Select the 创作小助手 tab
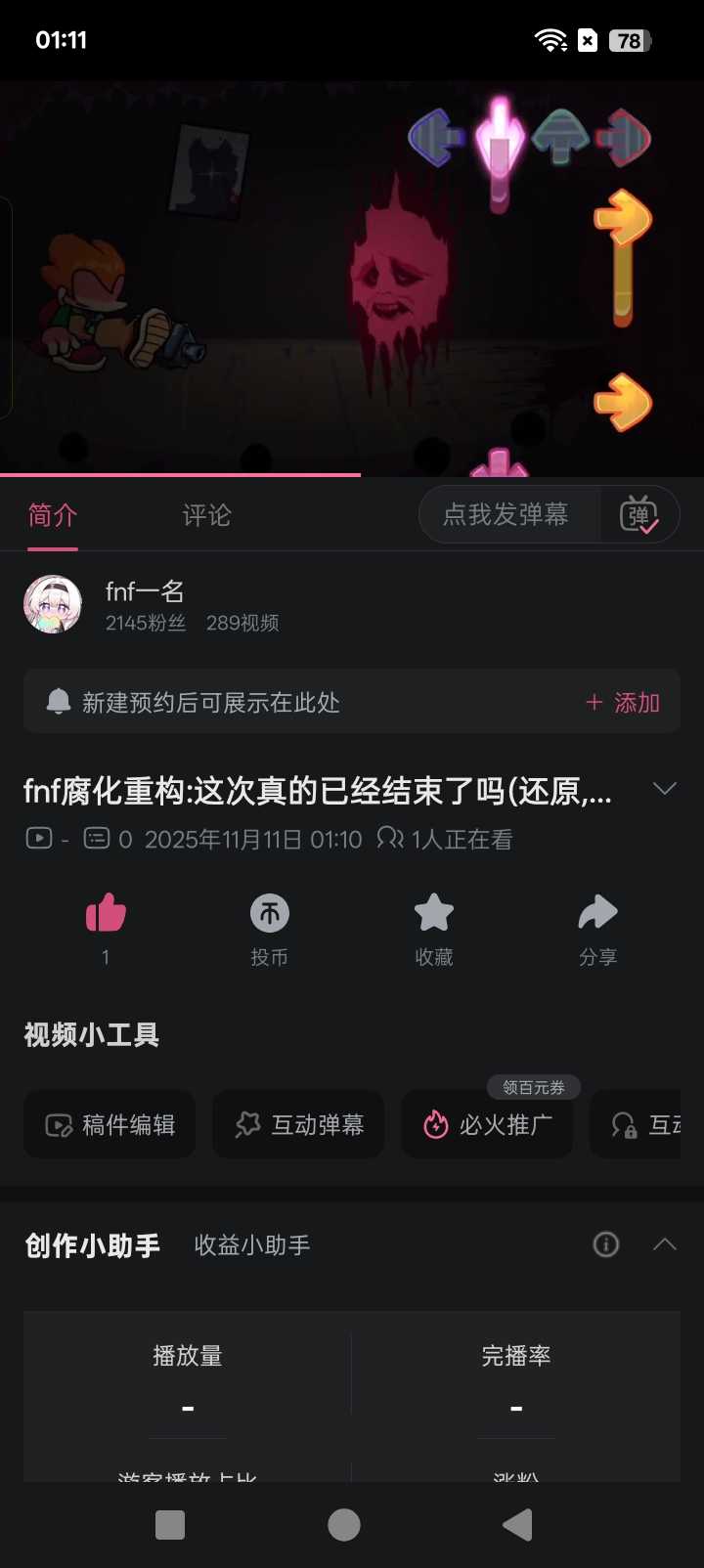Screen dimensions: 704x1568 pyautogui.click(x=93, y=1245)
